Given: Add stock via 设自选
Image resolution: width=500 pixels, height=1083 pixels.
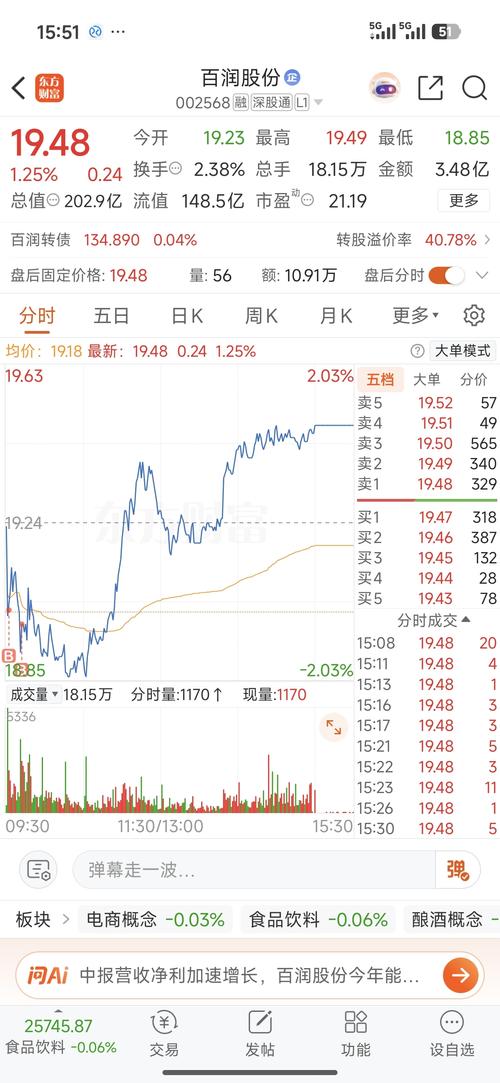Looking at the screenshot, I should [x=452, y=1034].
